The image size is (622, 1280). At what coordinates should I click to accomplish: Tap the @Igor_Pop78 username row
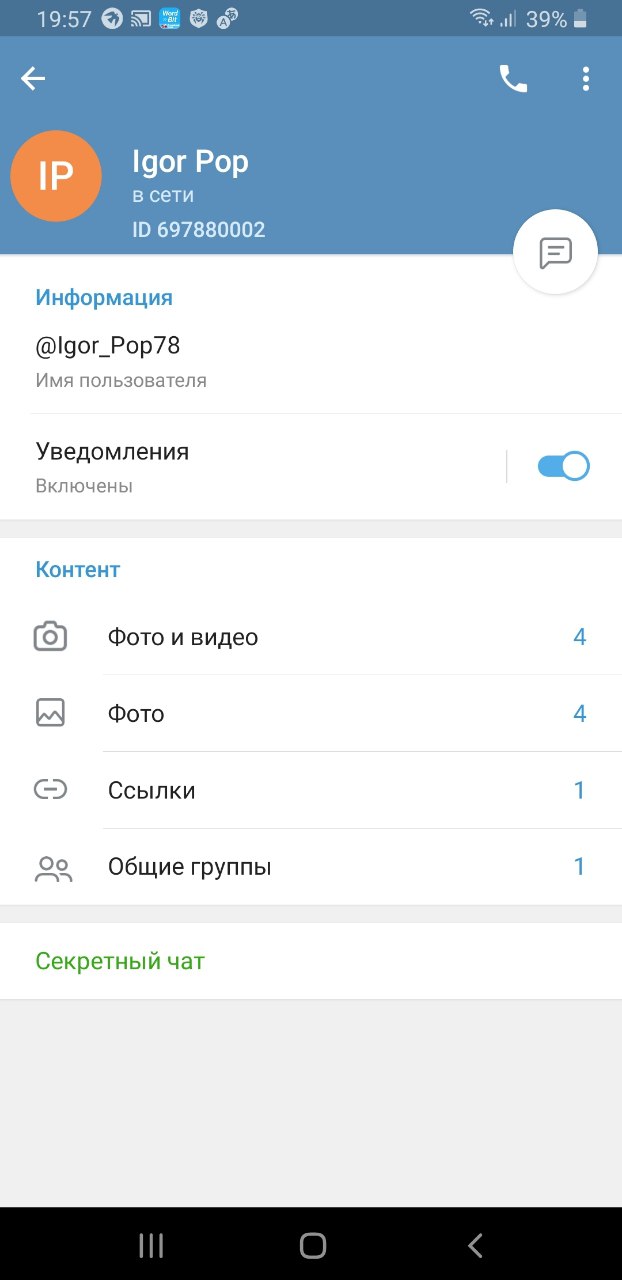(x=311, y=361)
